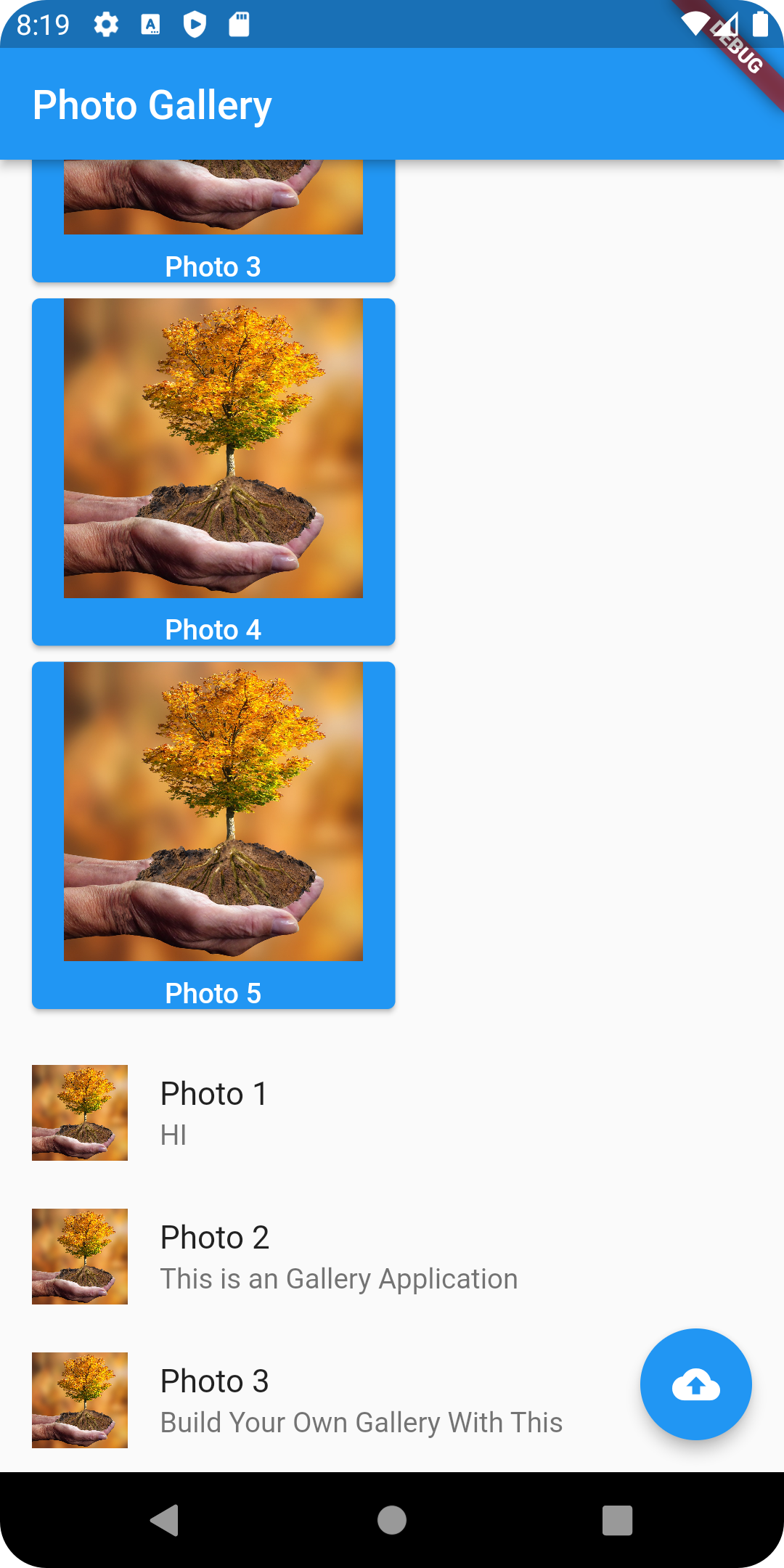Open the Photo 5 card
This screenshot has height=1568, width=784.
pos(213,835)
